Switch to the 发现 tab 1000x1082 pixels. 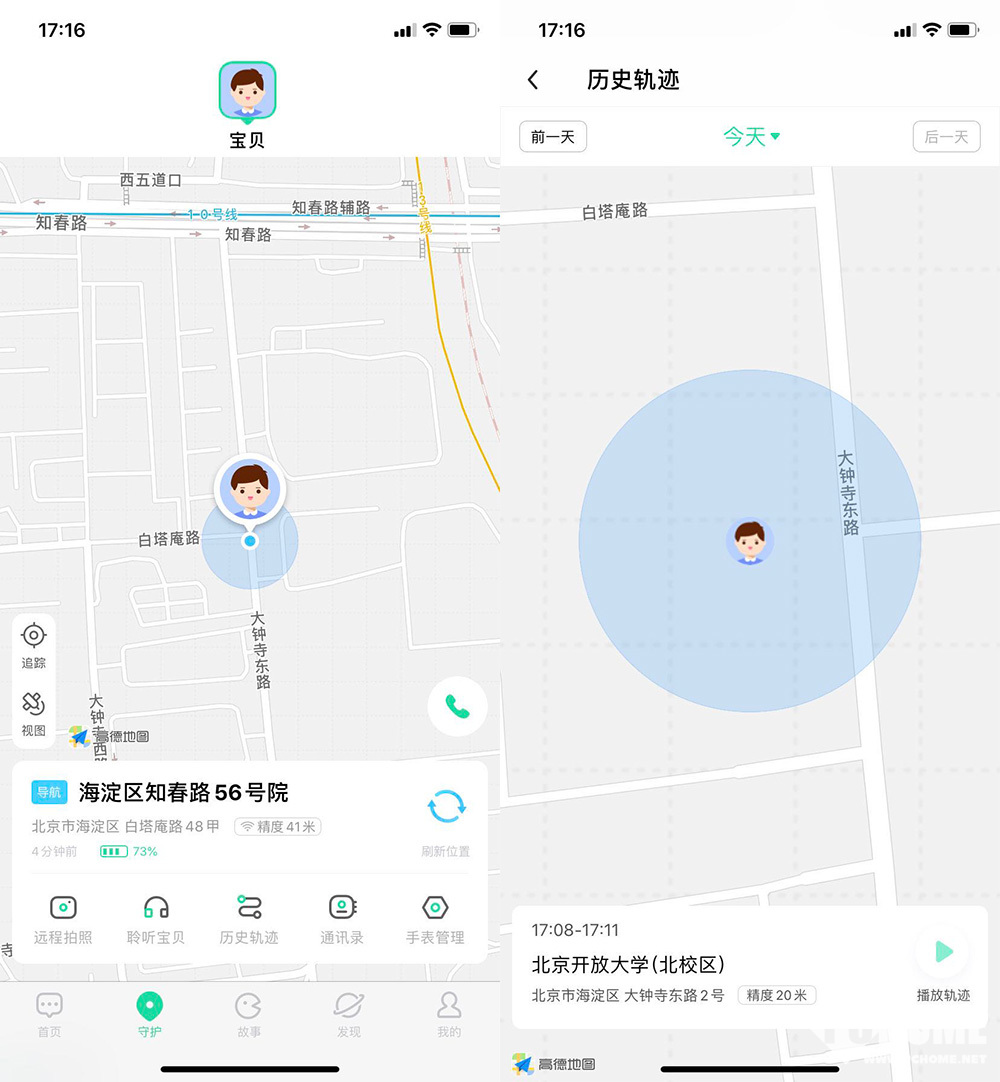point(349,1015)
